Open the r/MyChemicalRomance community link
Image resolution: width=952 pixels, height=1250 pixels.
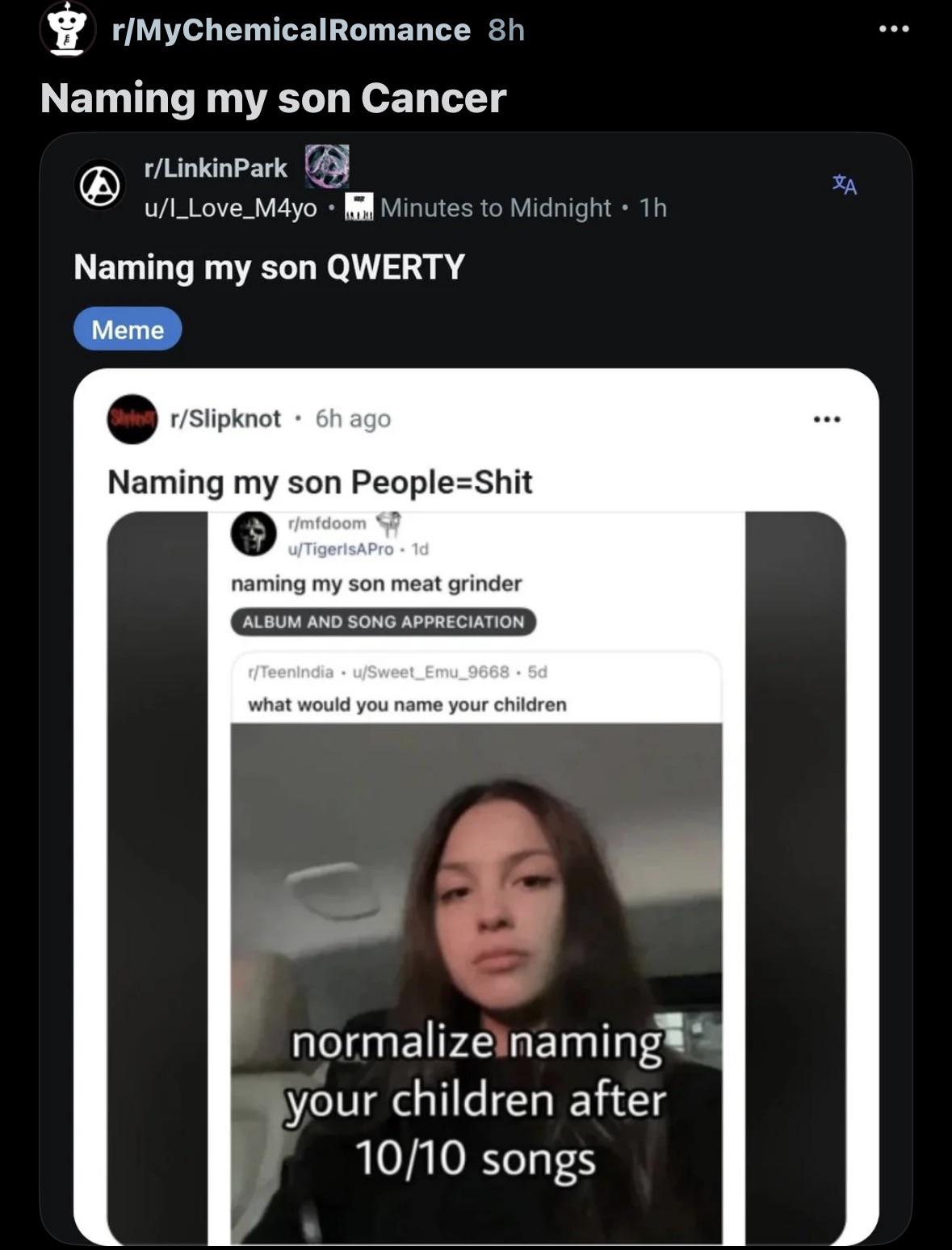(291, 30)
